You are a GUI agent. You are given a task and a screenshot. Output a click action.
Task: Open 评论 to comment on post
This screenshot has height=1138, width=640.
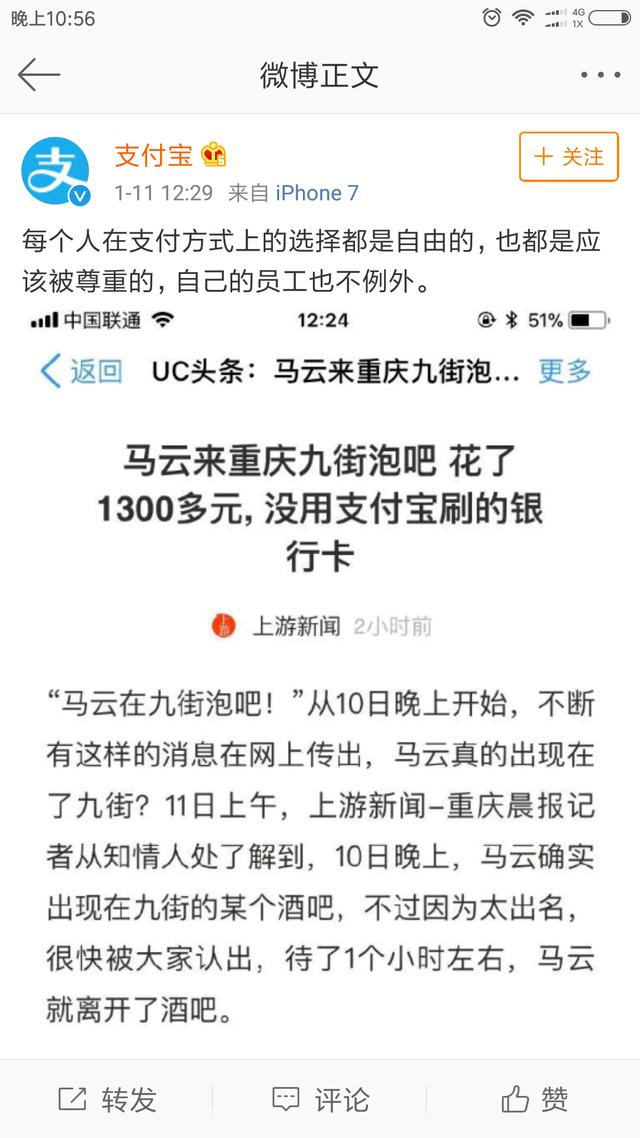pyautogui.click(x=320, y=1099)
